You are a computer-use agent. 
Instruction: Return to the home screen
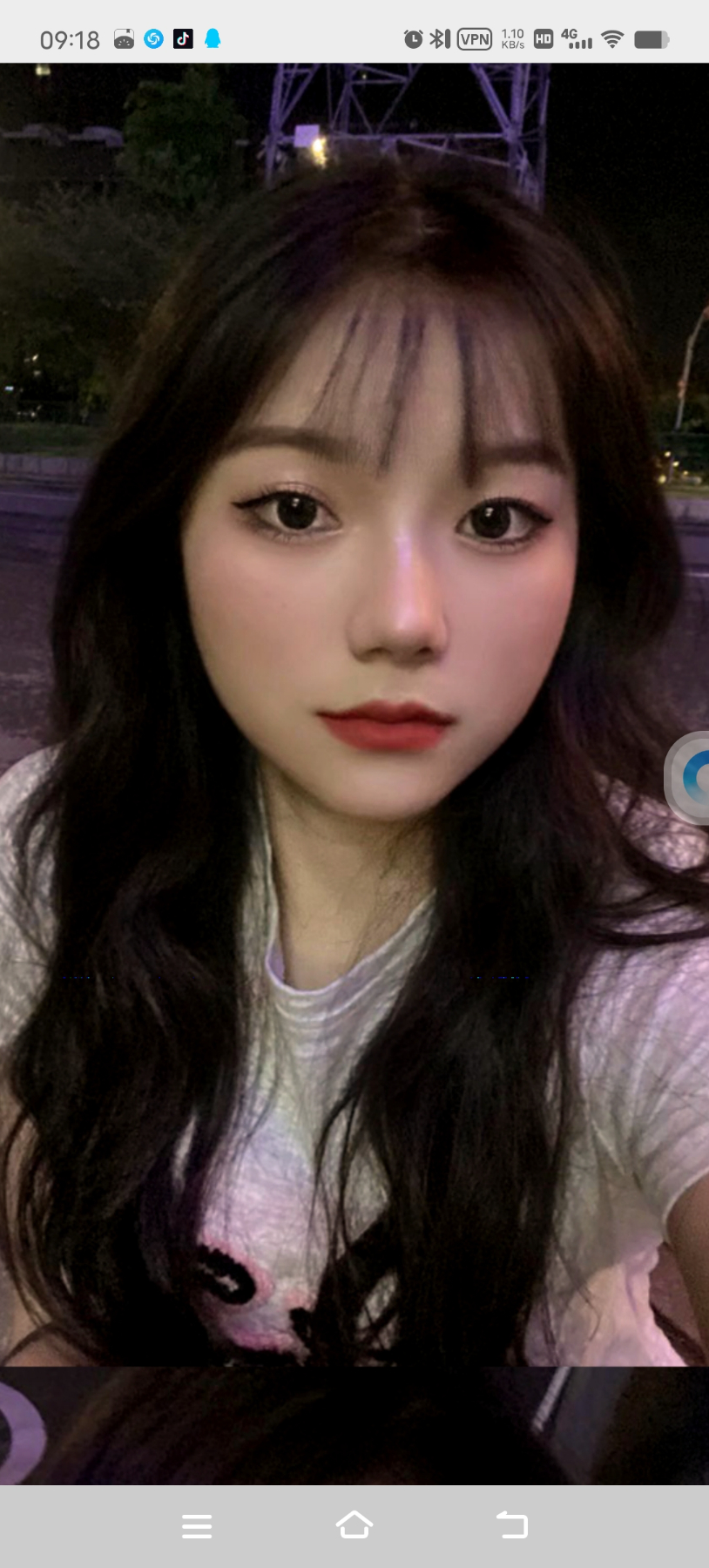[354, 1525]
